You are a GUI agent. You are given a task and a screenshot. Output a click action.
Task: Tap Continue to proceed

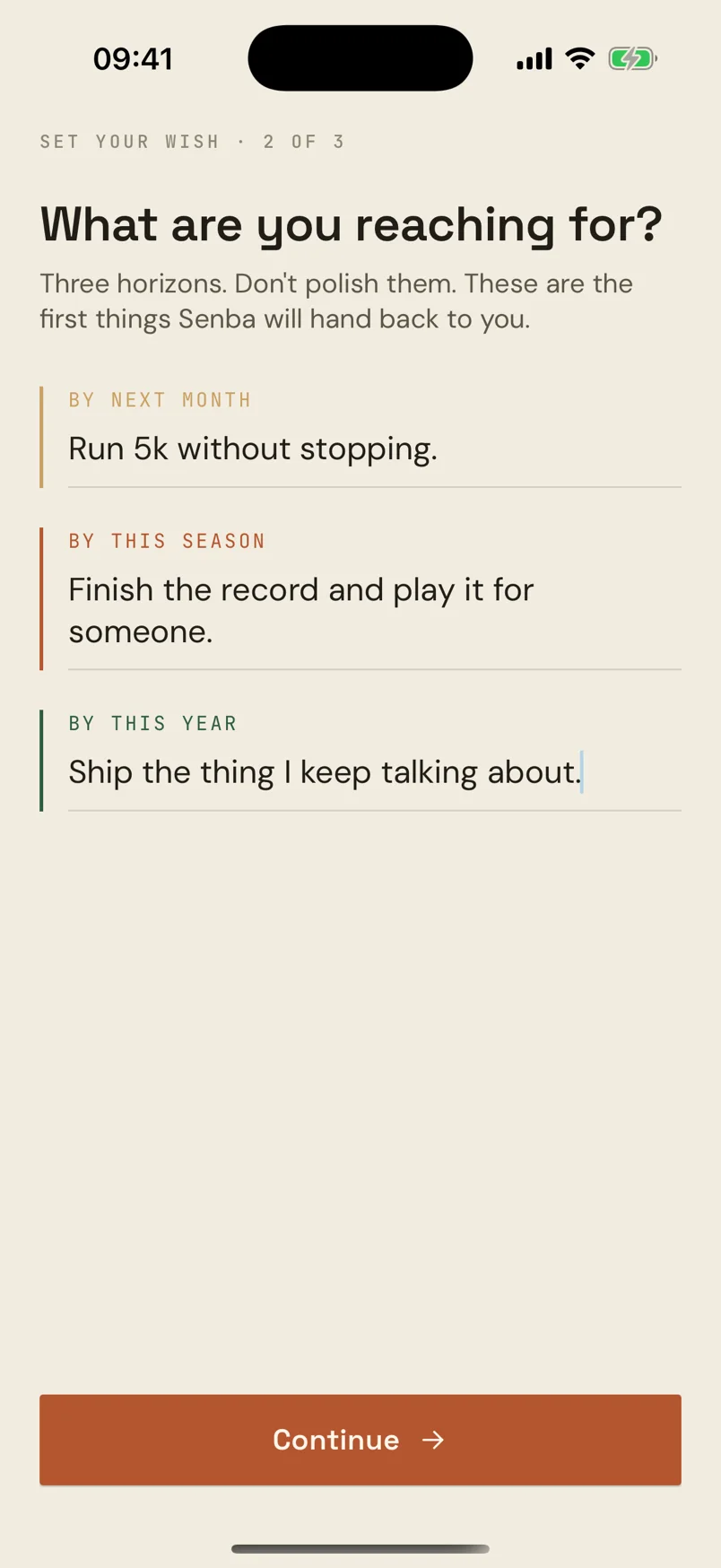pos(360,1440)
